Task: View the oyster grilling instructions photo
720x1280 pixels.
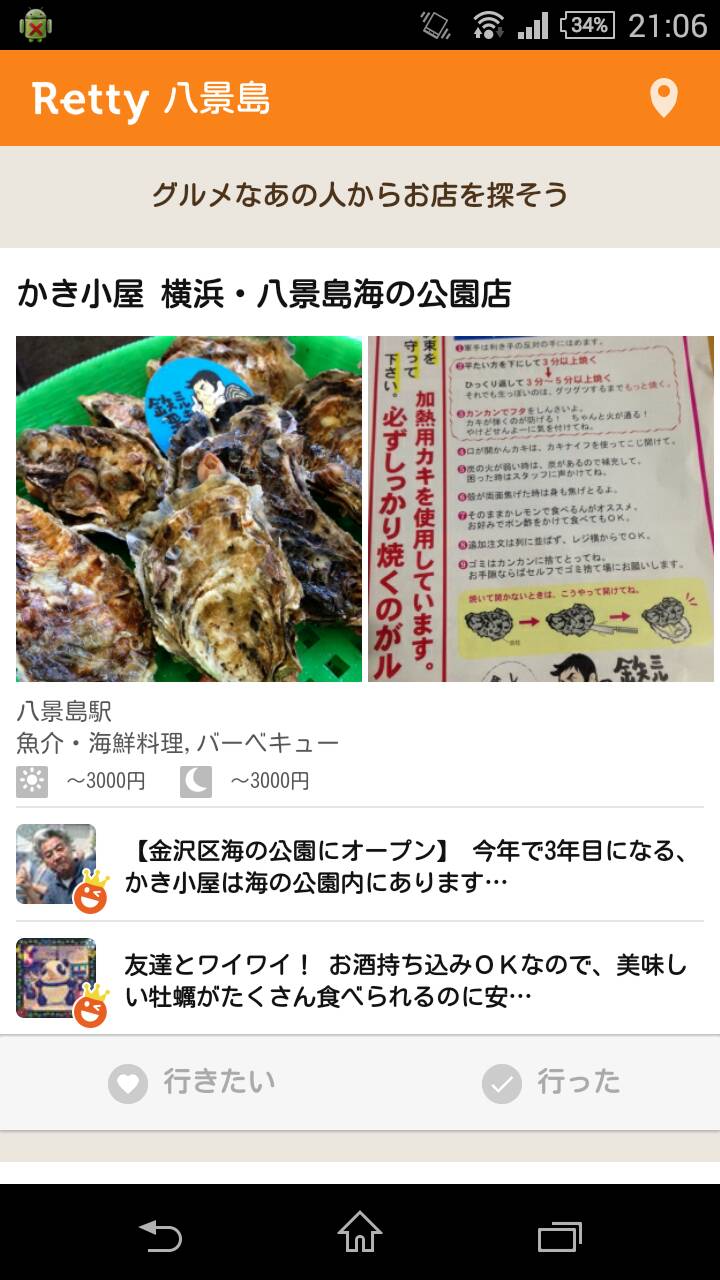Action: pyautogui.click(x=541, y=509)
